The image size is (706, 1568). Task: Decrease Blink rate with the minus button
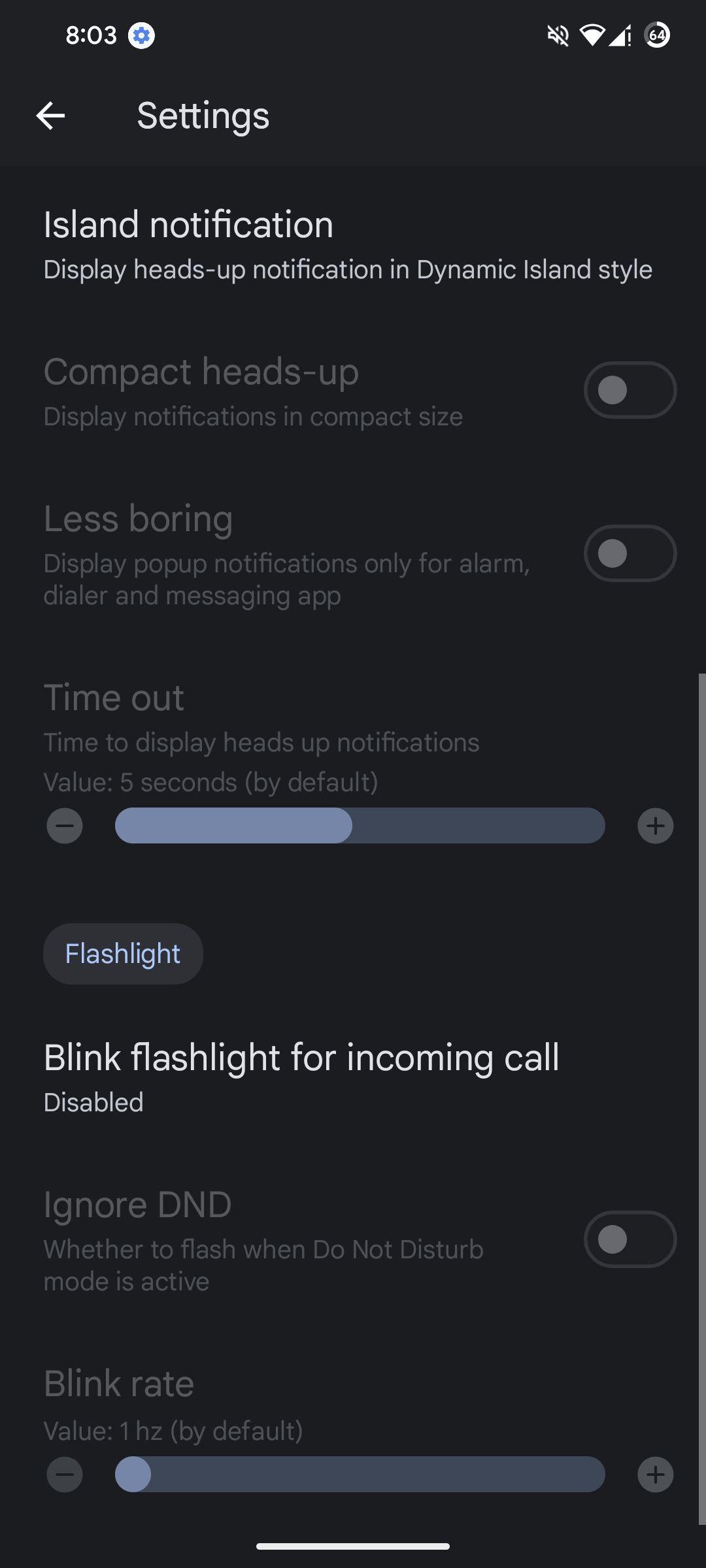65,1474
